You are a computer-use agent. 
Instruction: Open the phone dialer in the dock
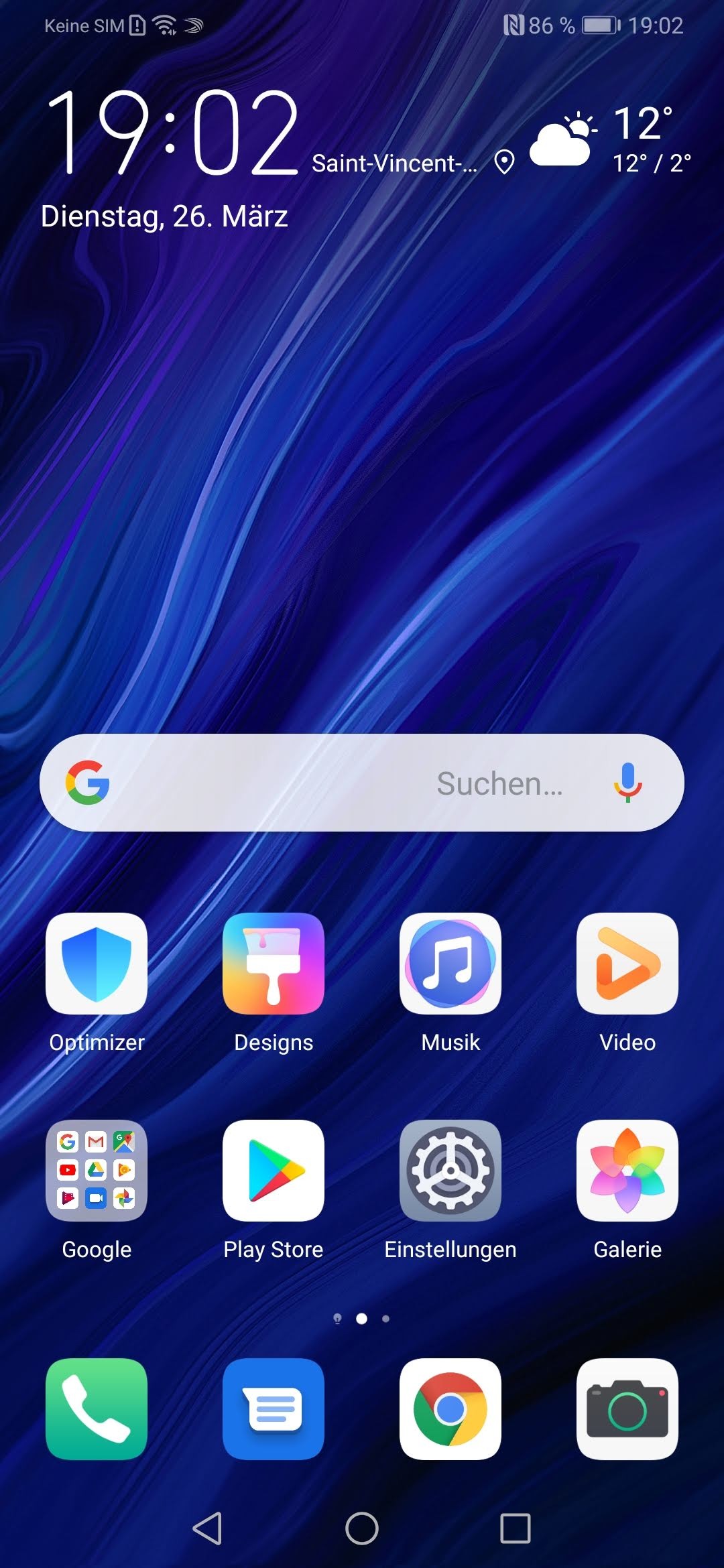(97, 1409)
